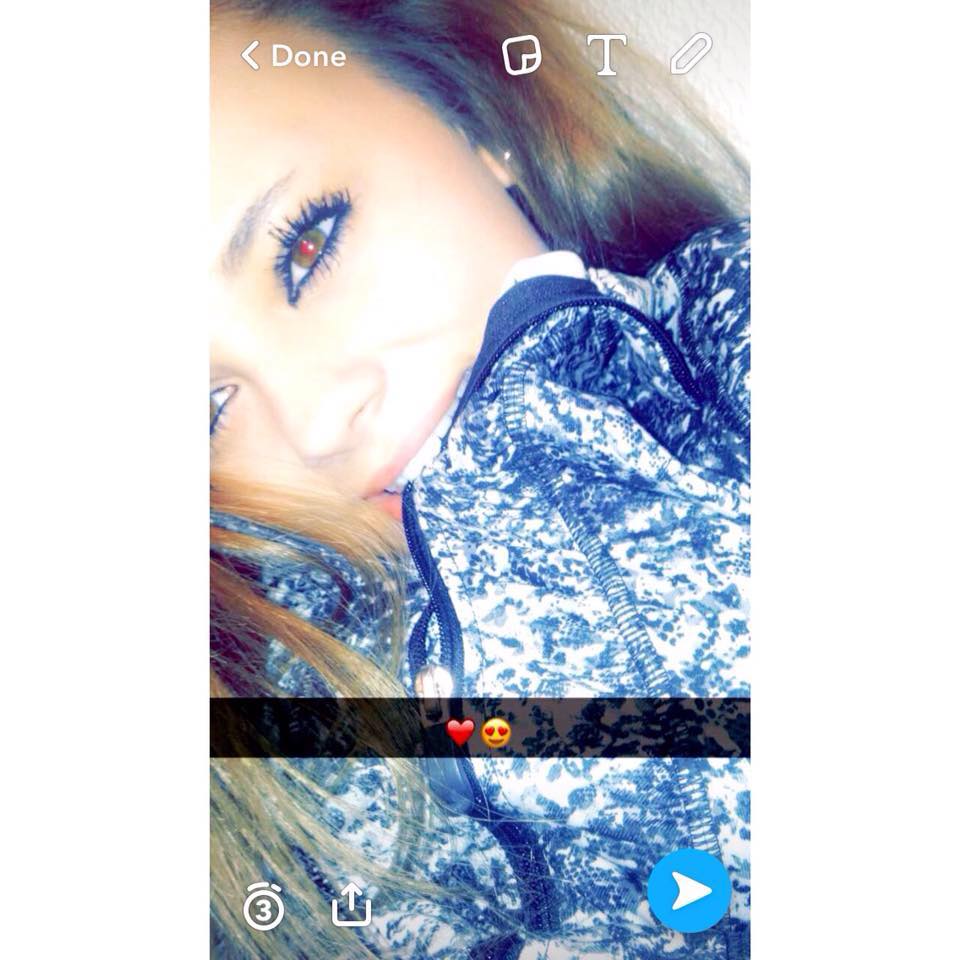This screenshot has height=960, width=960.
Task: Open the sticker picker
Action: pyautogui.click(x=521, y=56)
